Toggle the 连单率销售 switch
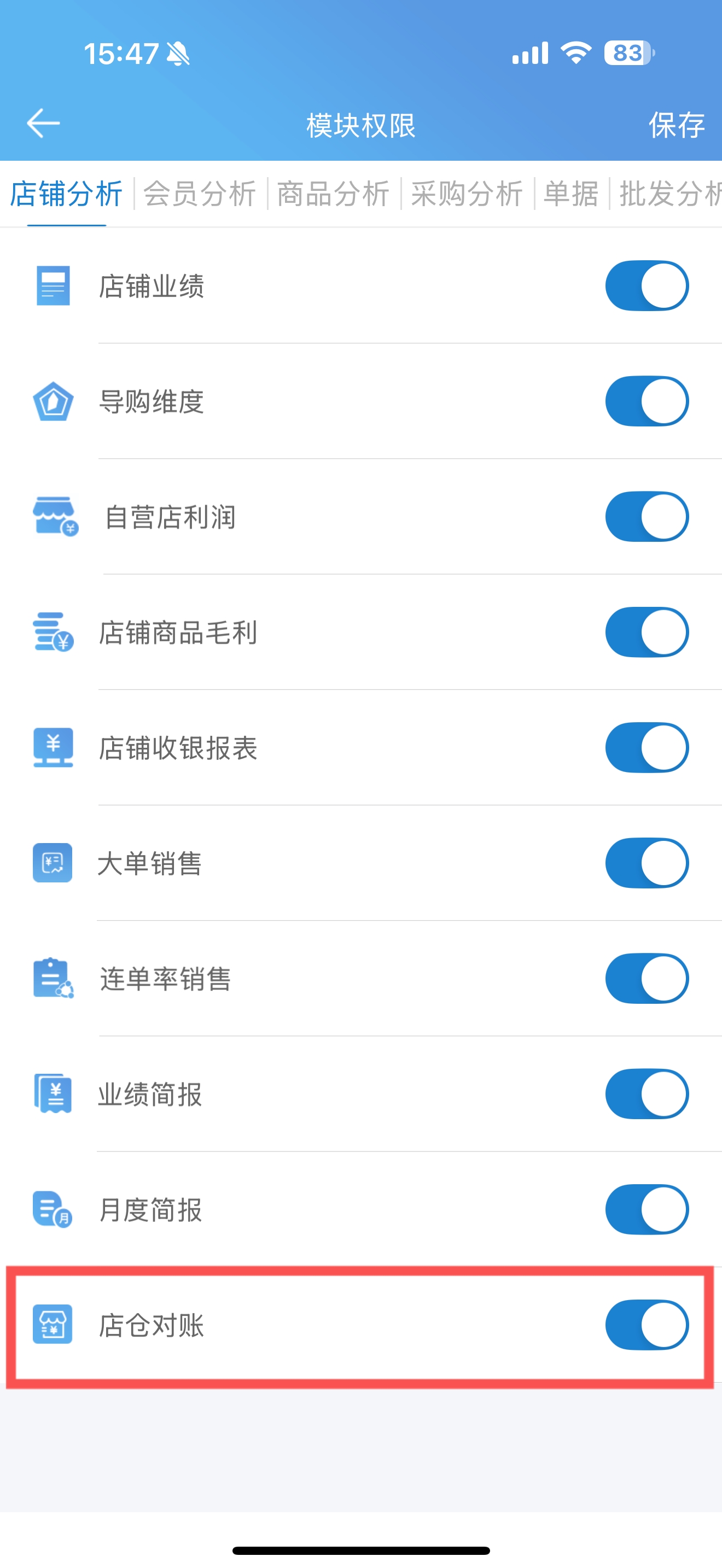Viewport: 722px width, 1568px height. (x=647, y=979)
